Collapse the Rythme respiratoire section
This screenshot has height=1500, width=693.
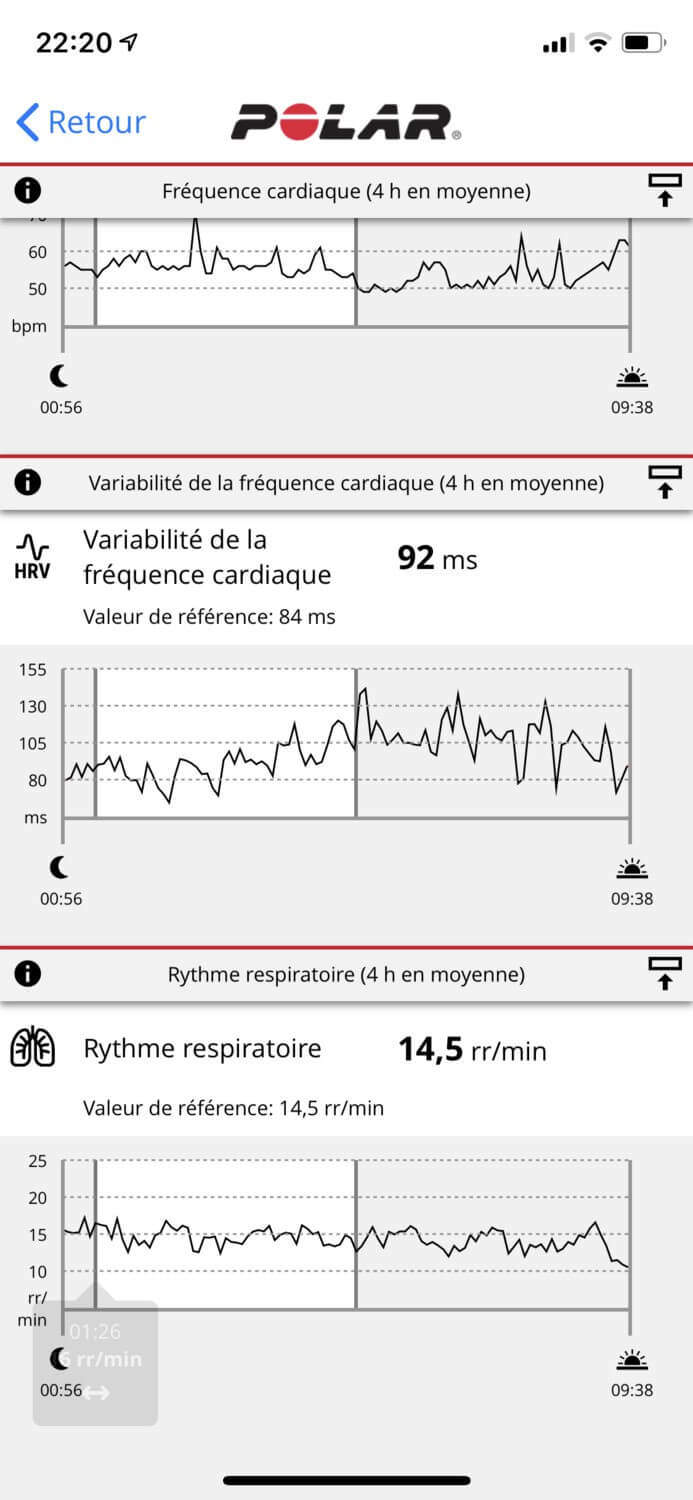(x=665, y=974)
